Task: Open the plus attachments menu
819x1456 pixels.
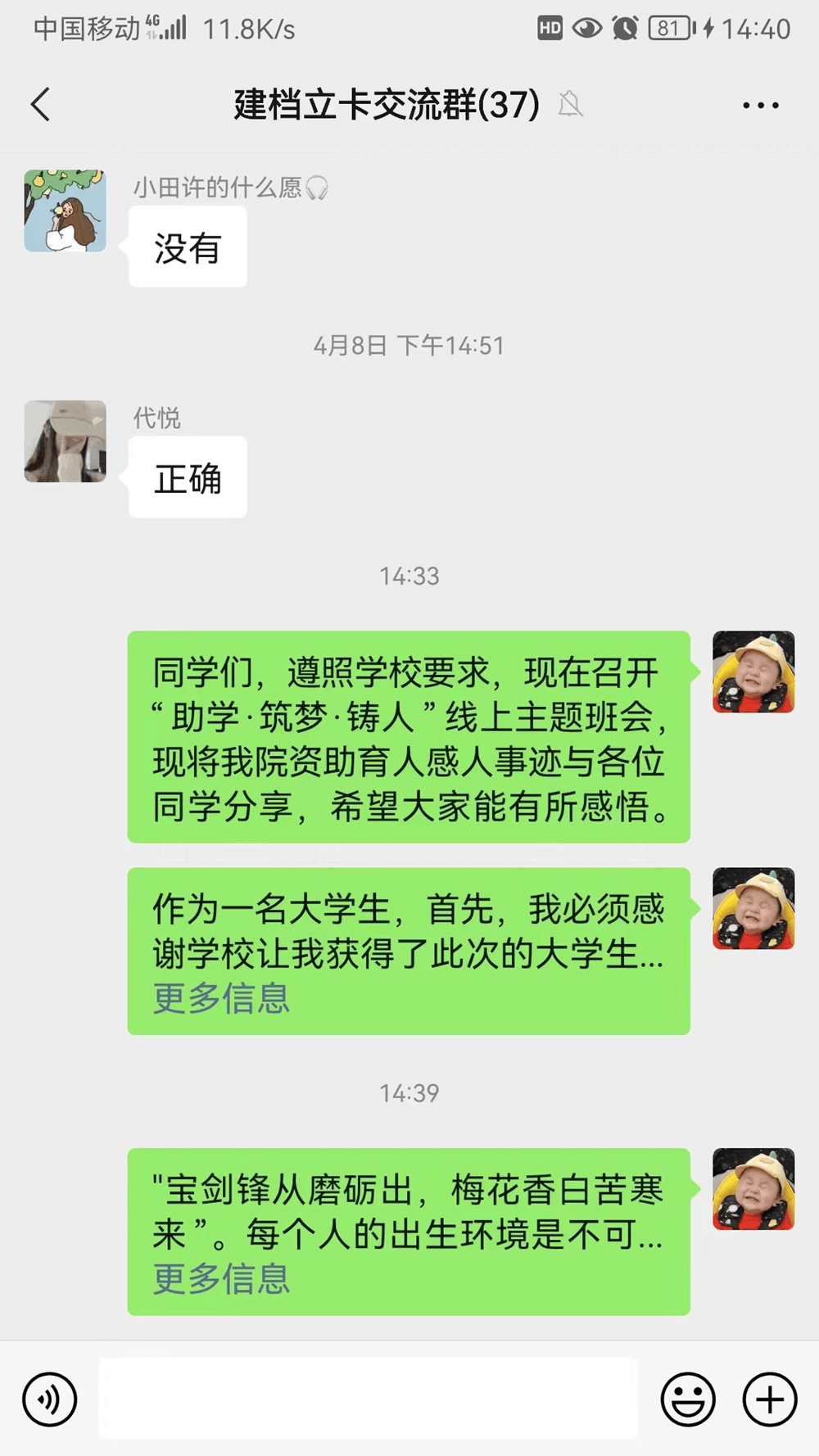Action: 770,1399
